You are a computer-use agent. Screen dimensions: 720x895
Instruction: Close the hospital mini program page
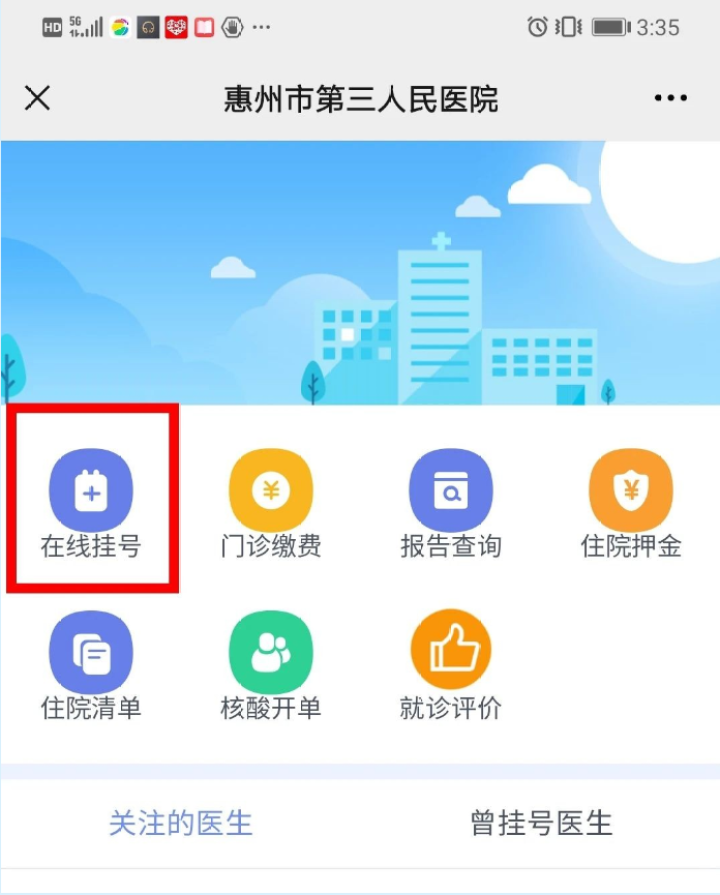[37, 98]
